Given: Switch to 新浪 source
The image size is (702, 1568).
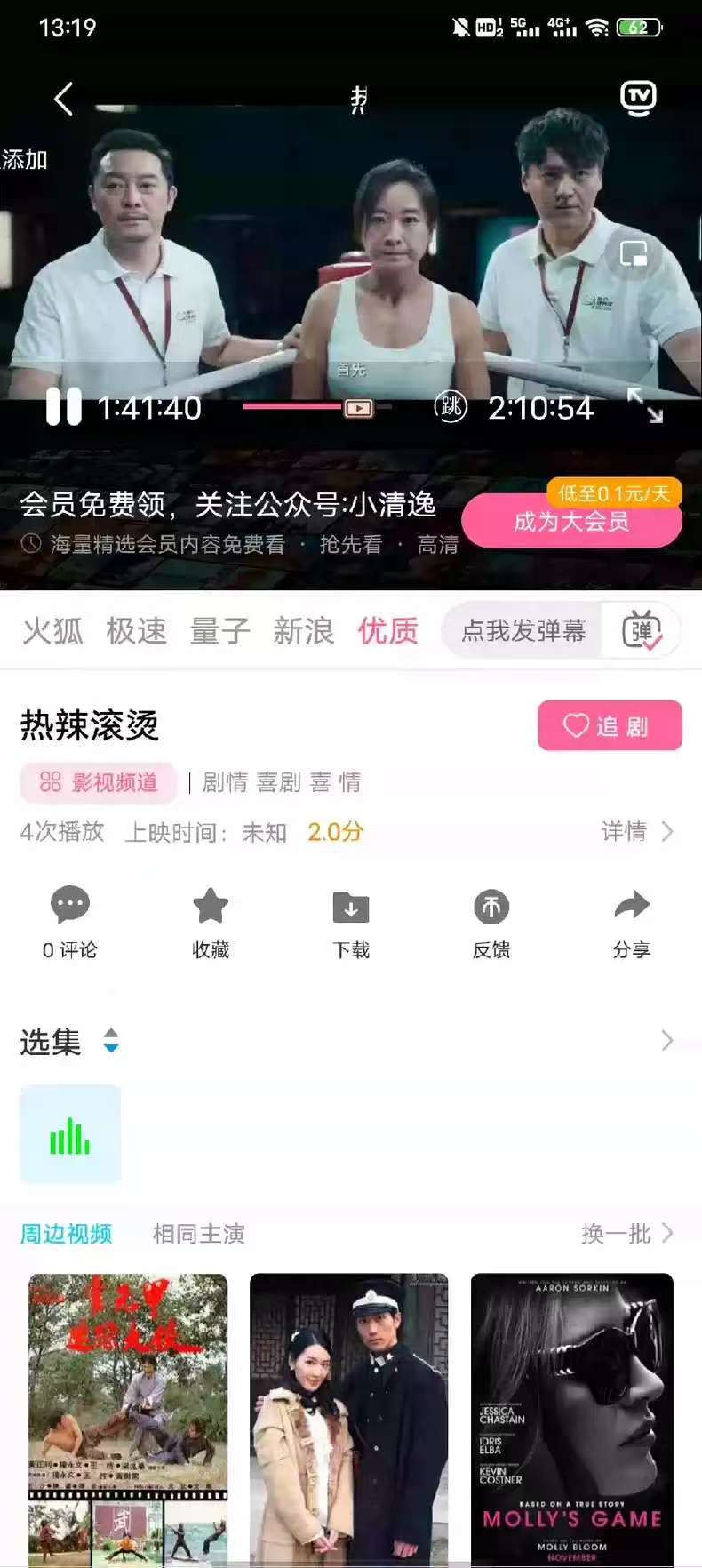Looking at the screenshot, I should [x=303, y=631].
